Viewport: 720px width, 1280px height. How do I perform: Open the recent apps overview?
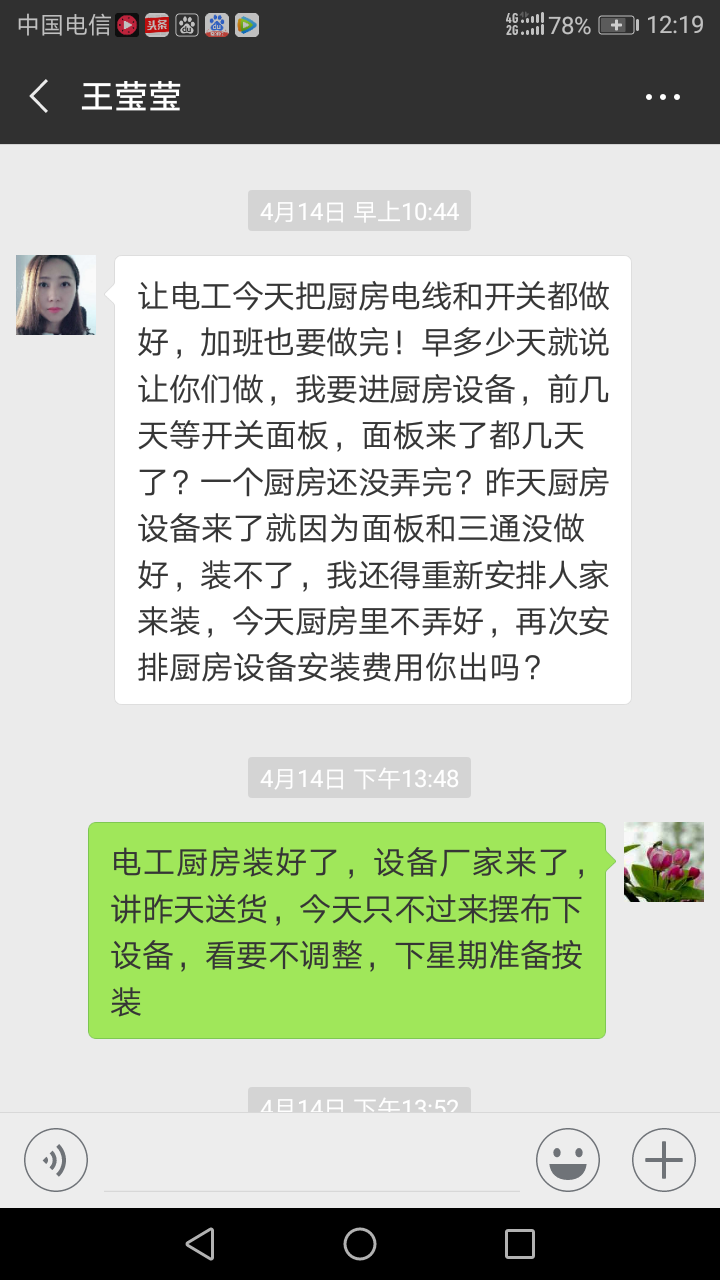click(x=520, y=1244)
